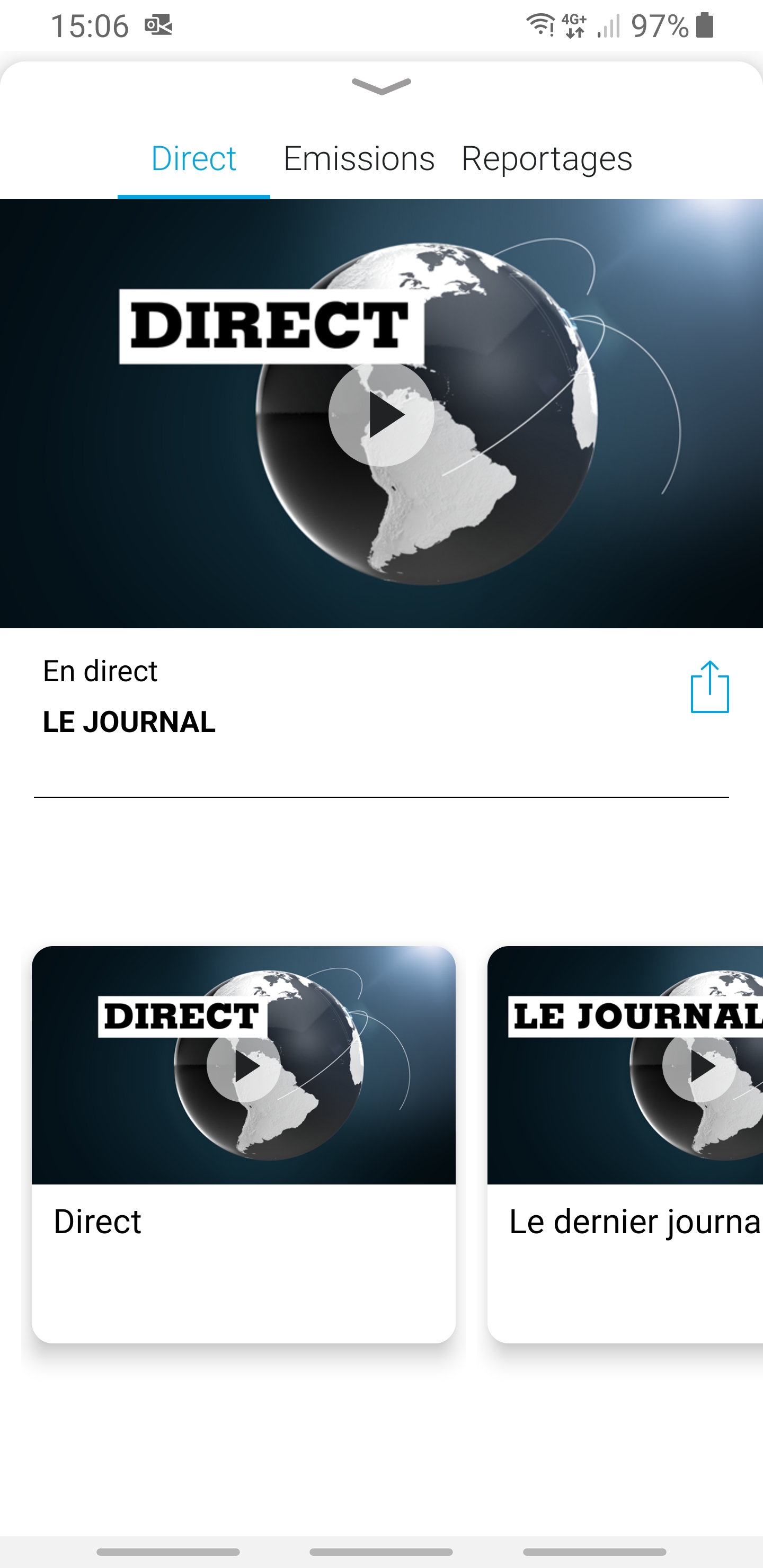Switch to the Reportages tab
This screenshot has height=1568, width=763.
pos(547,159)
